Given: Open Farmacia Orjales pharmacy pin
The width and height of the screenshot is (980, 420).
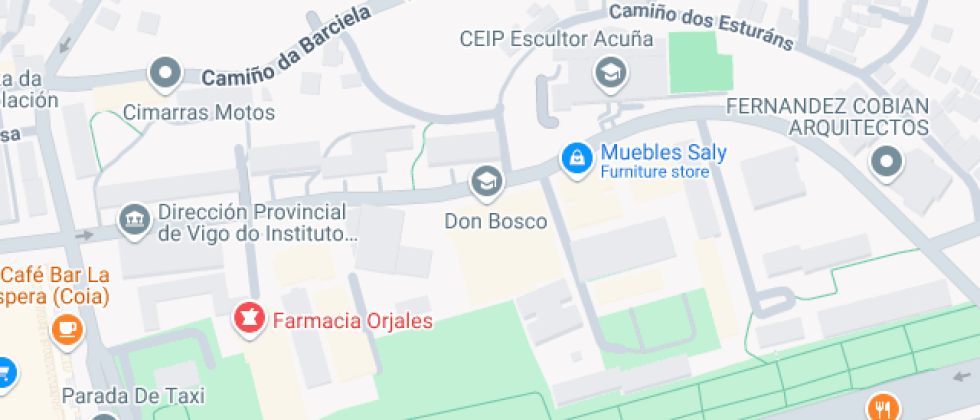Looking at the screenshot, I should pyautogui.click(x=247, y=320).
